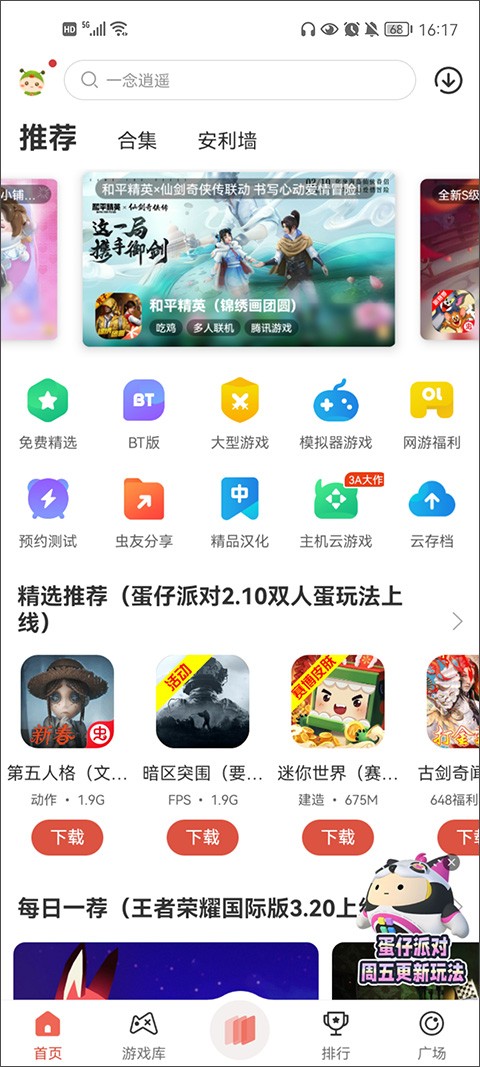Expand the 精选推荐 section arrow

(x=458, y=621)
